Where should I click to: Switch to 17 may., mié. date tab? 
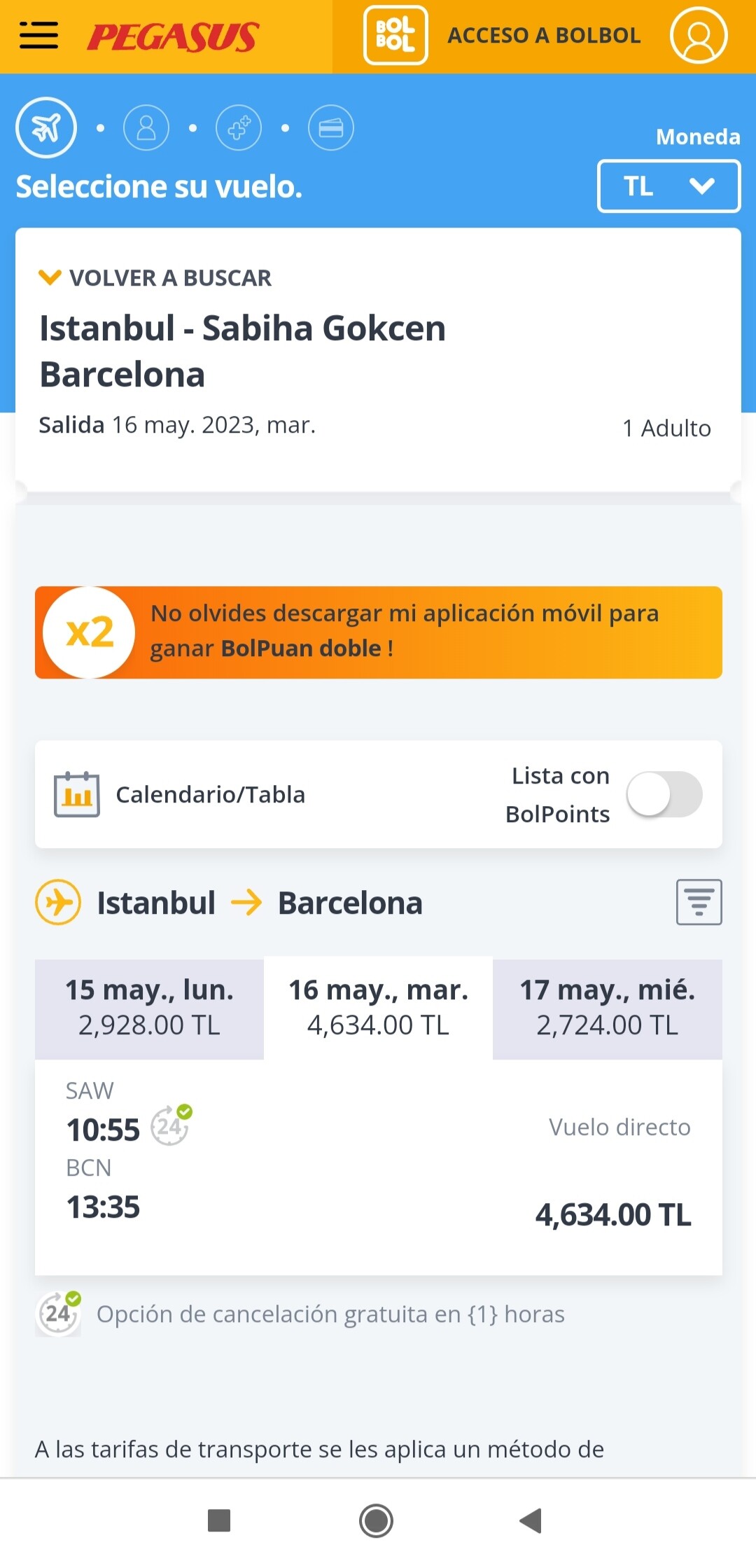pos(608,1008)
